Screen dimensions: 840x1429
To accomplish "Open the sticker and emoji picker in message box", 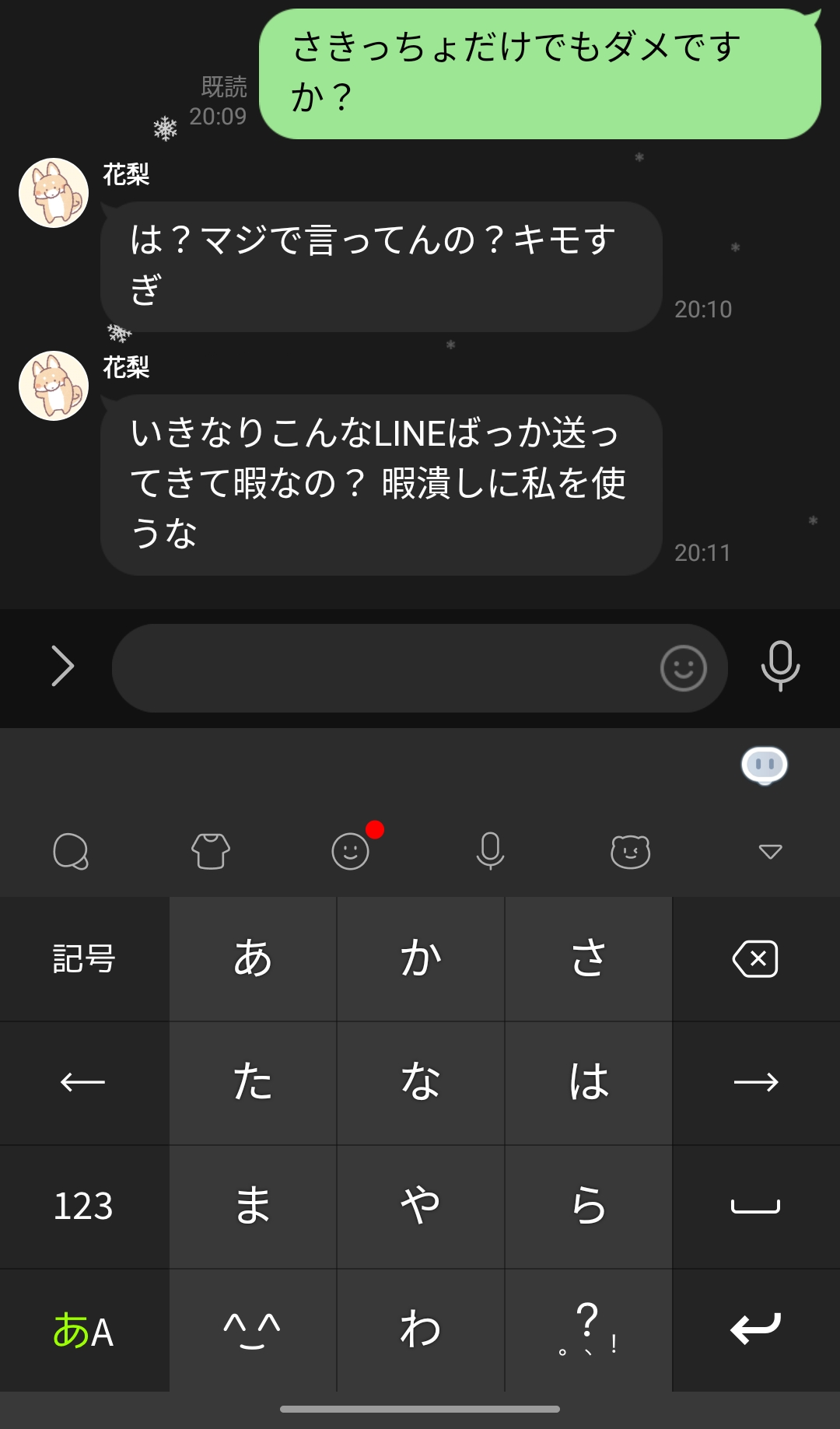I will [x=683, y=667].
